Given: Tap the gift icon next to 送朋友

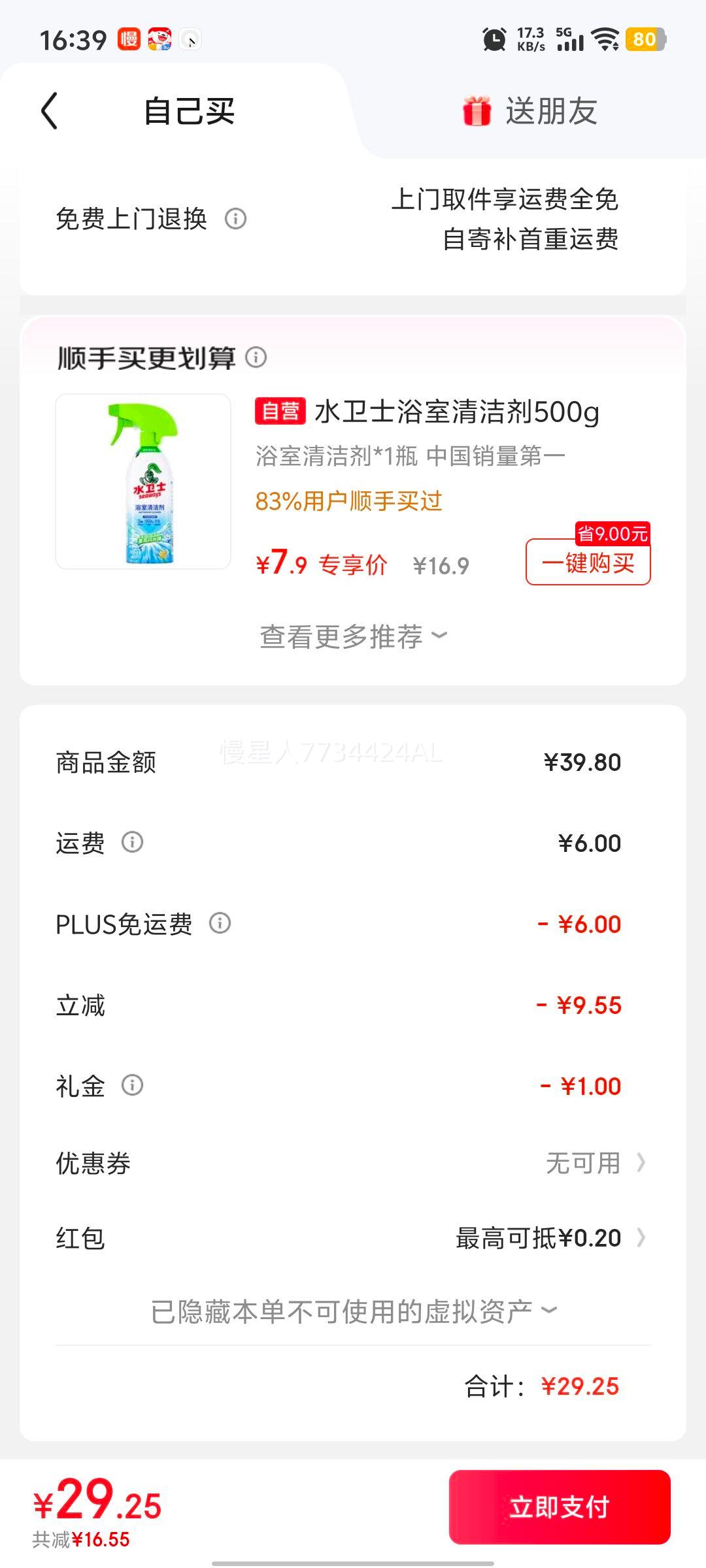Looking at the screenshot, I should click(x=476, y=111).
